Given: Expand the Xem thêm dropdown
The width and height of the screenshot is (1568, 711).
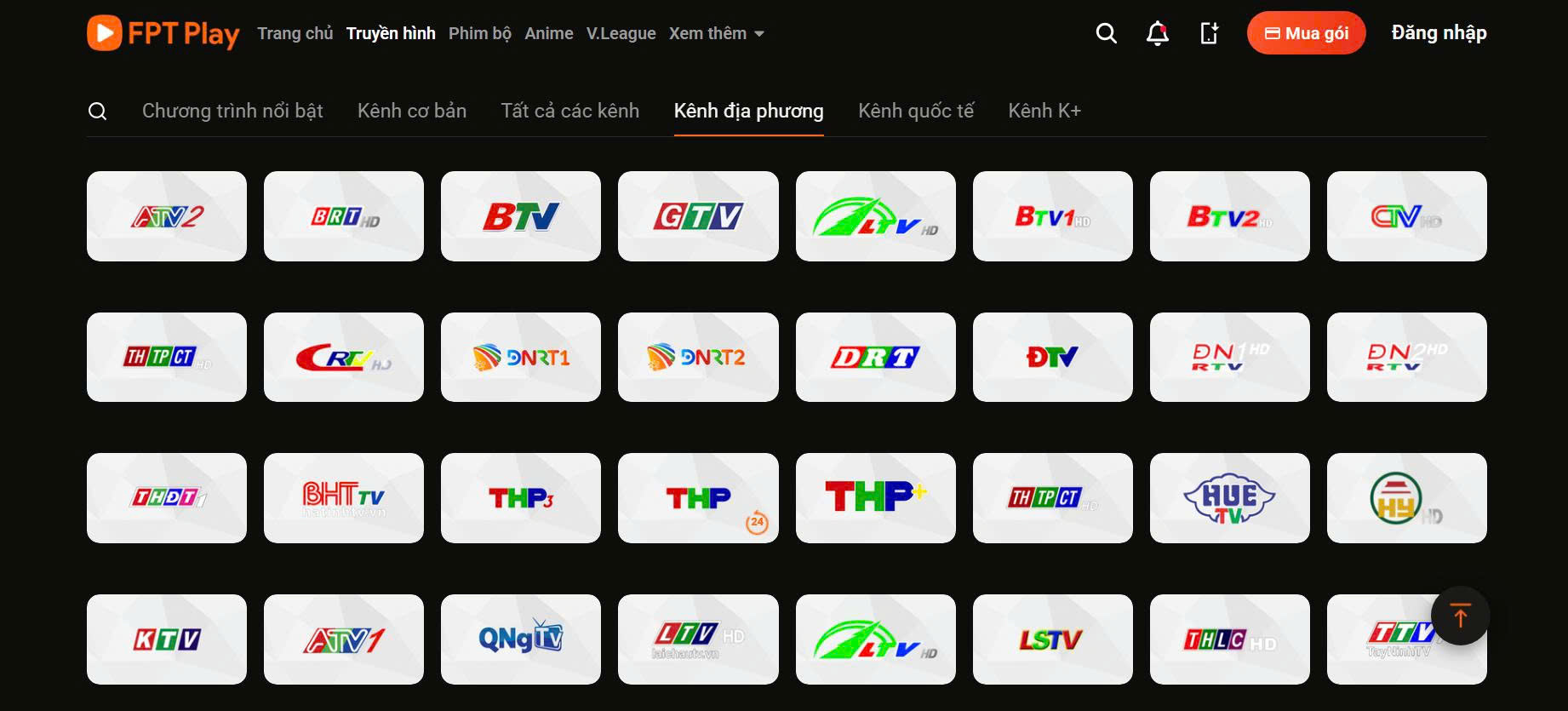Looking at the screenshot, I should [716, 33].
